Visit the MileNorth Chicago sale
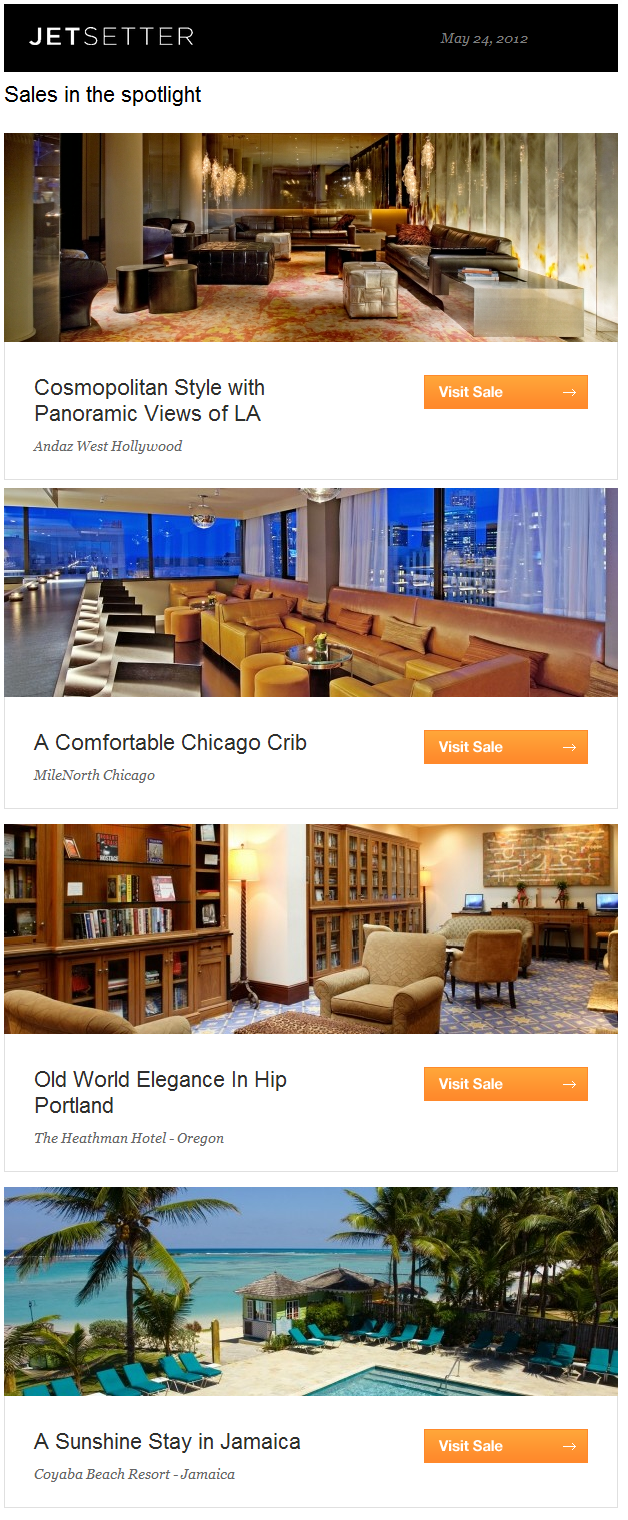628x1520 pixels. pos(505,747)
